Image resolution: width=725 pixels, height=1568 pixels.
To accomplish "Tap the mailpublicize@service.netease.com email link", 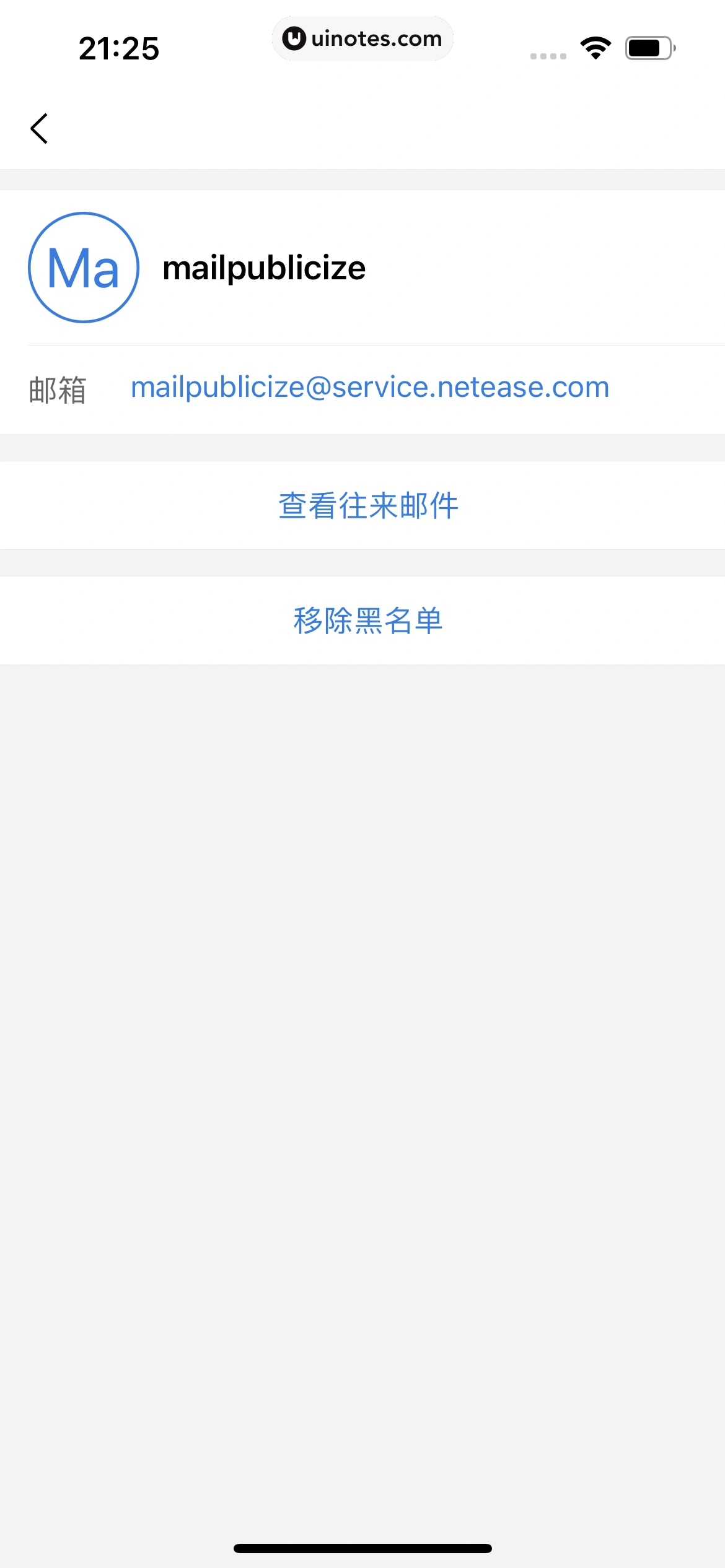I will pyautogui.click(x=370, y=388).
